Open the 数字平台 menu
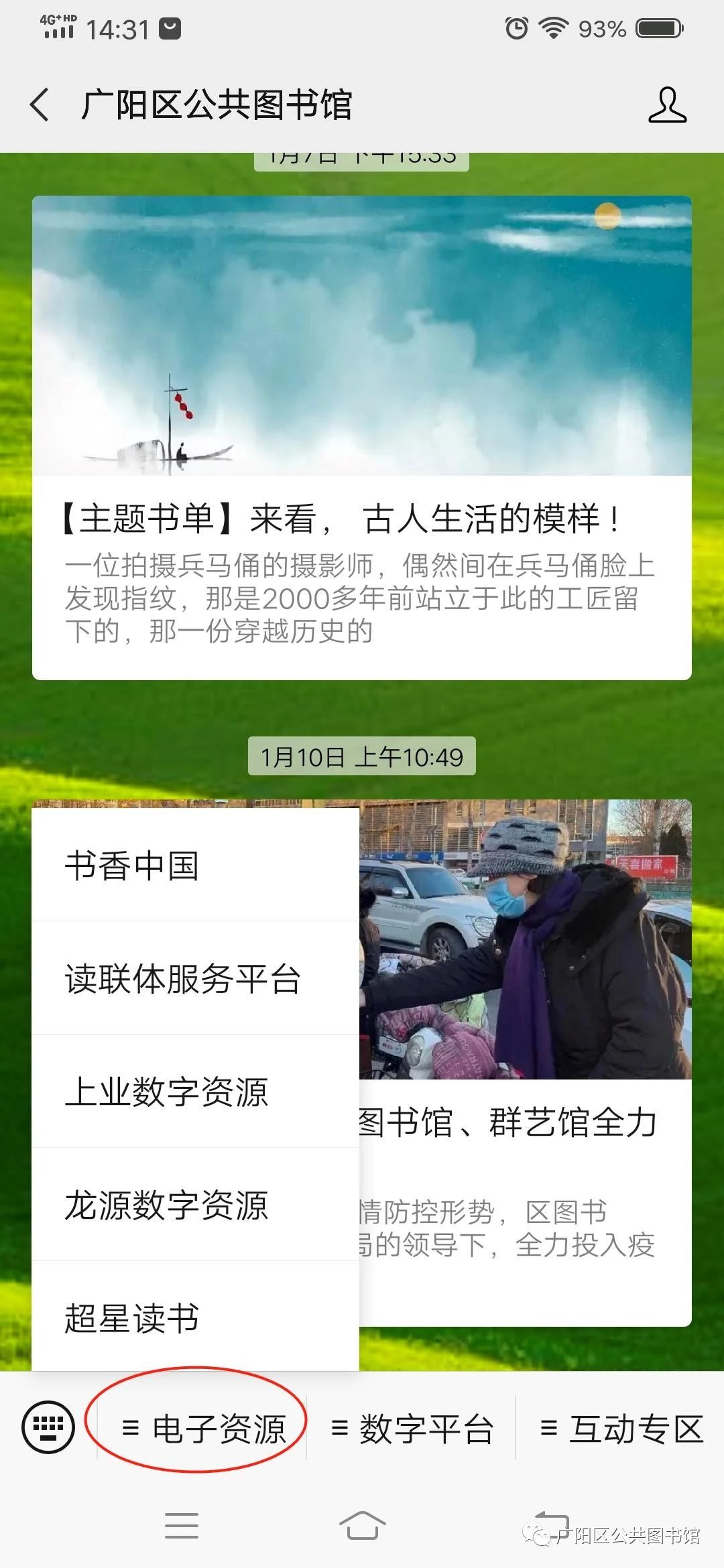This screenshot has width=724, height=1568. tap(412, 1429)
